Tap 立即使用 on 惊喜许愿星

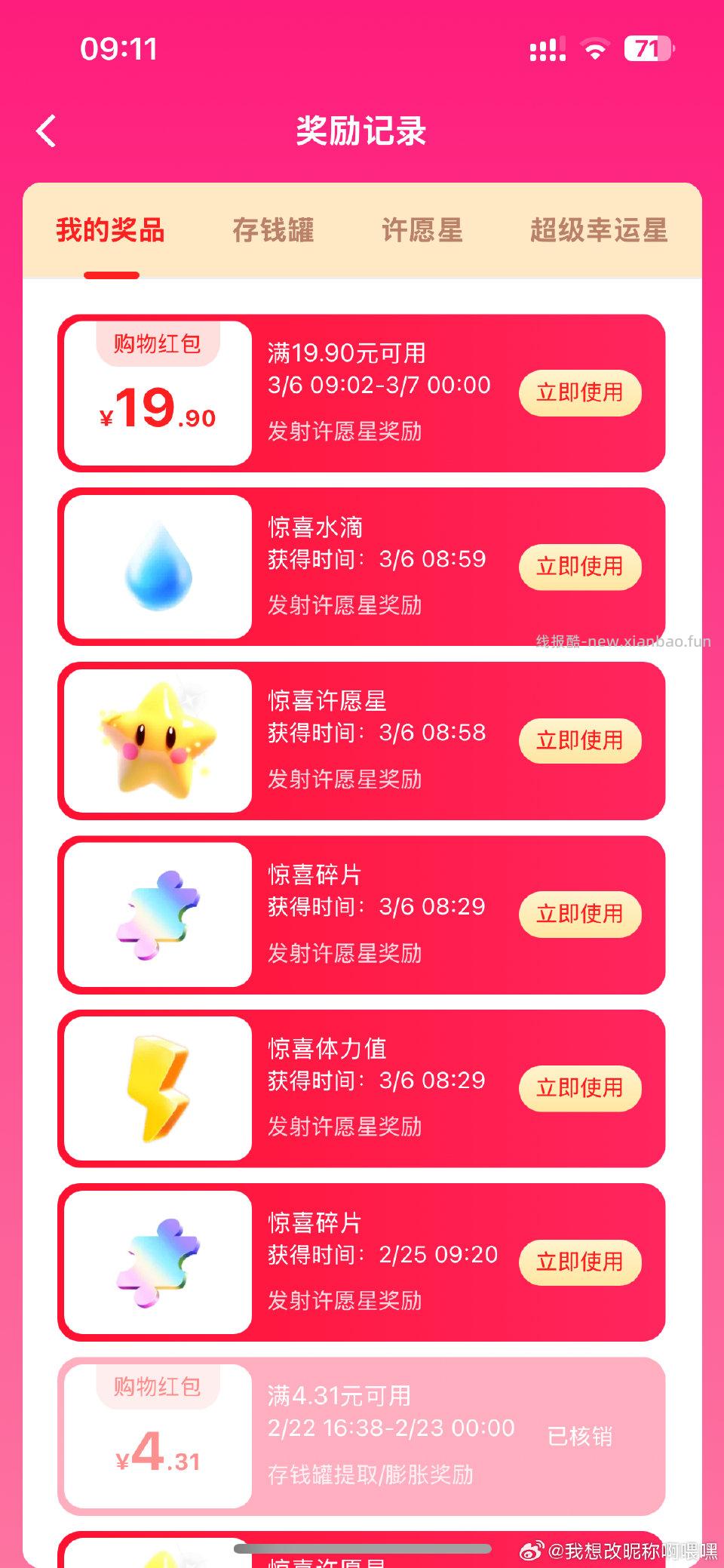[x=579, y=740]
